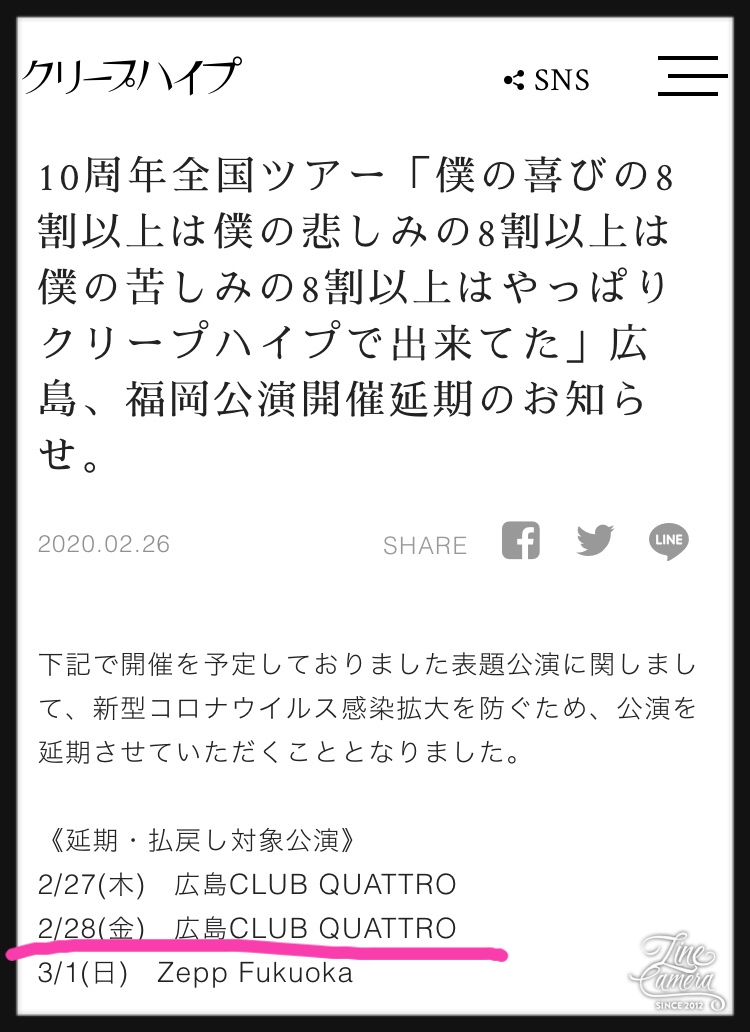
Task: Share the article on Twitter
Action: point(595,541)
